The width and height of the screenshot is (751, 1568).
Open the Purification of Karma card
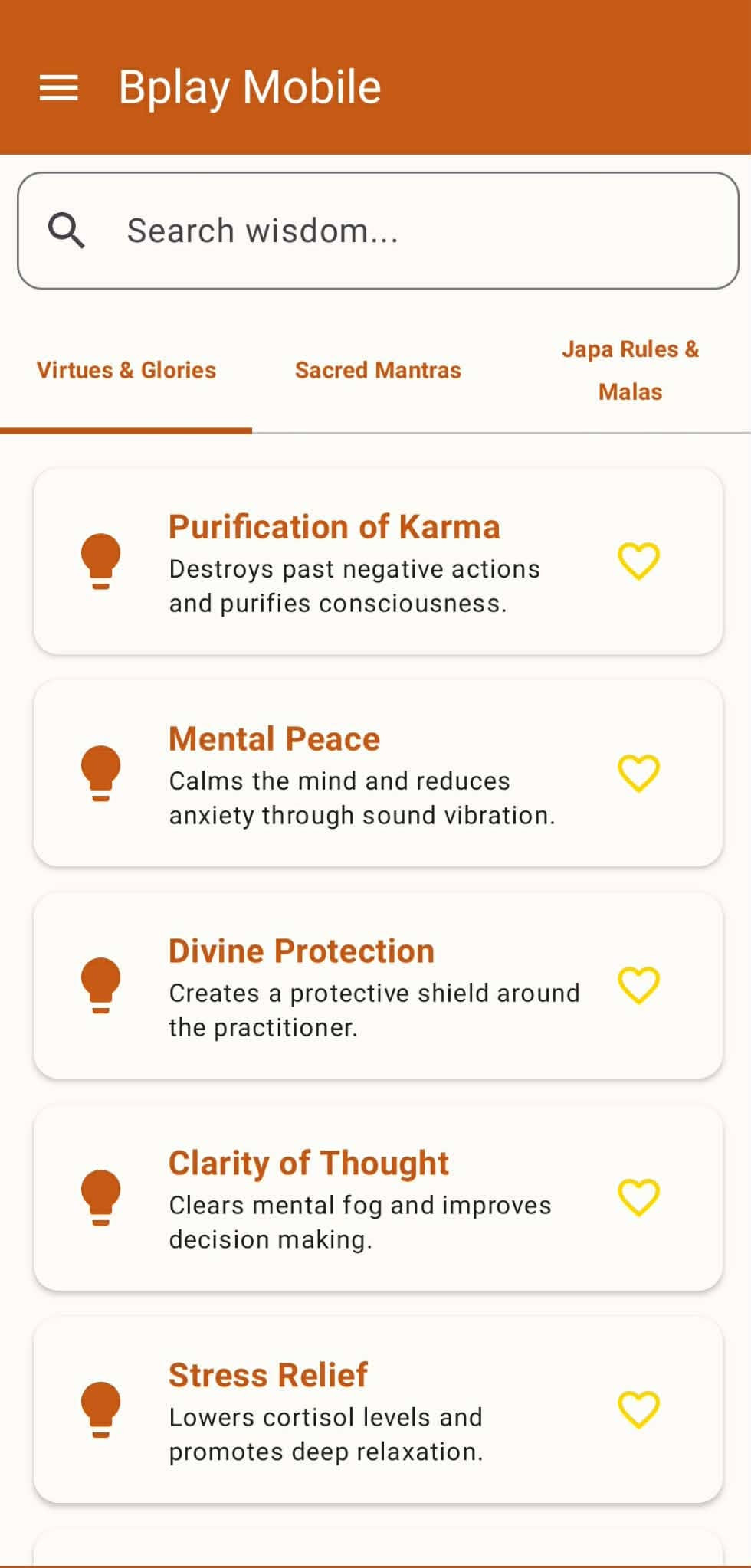pos(378,561)
